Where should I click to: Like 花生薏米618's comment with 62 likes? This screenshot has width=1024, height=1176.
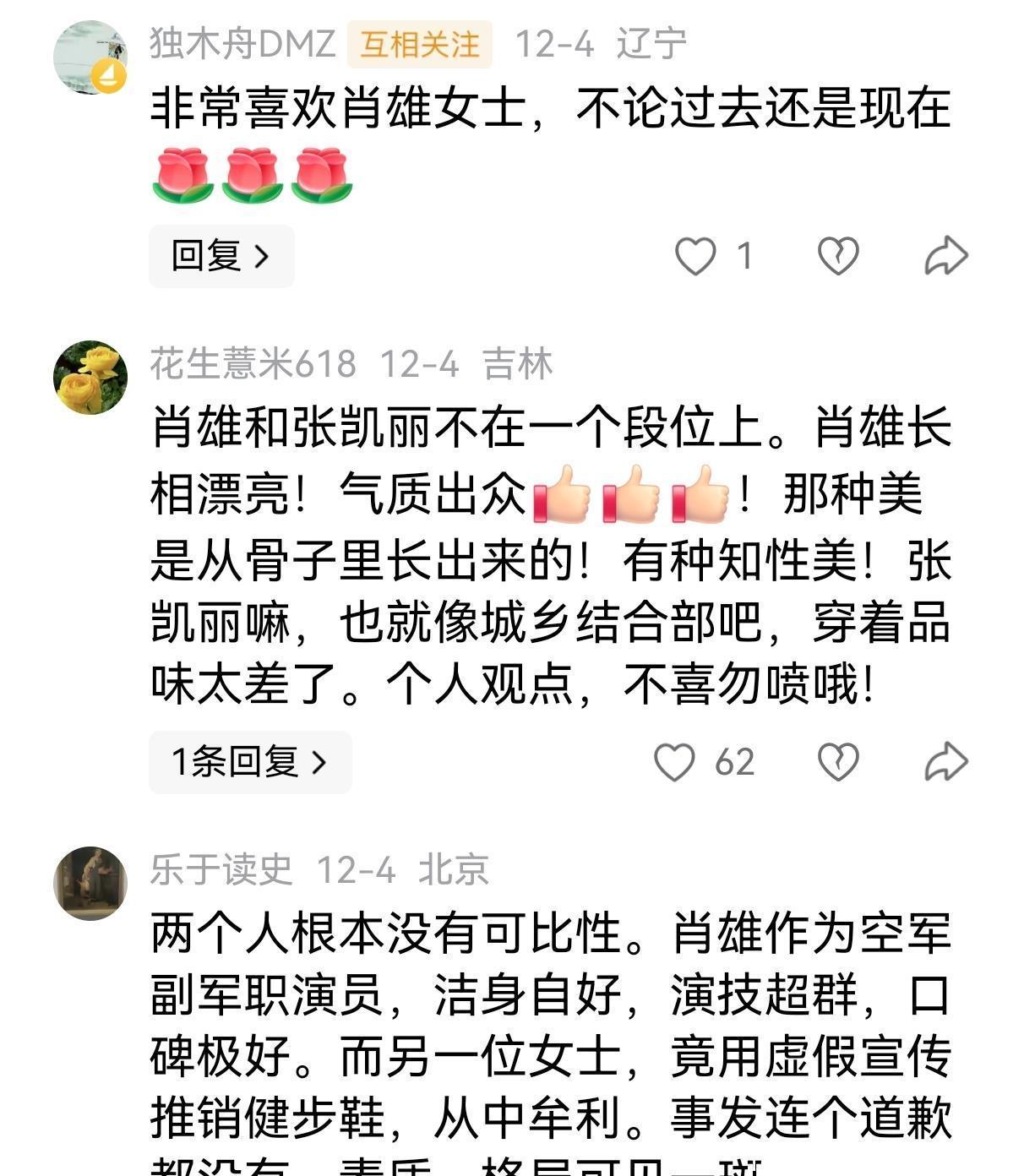(674, 762)
